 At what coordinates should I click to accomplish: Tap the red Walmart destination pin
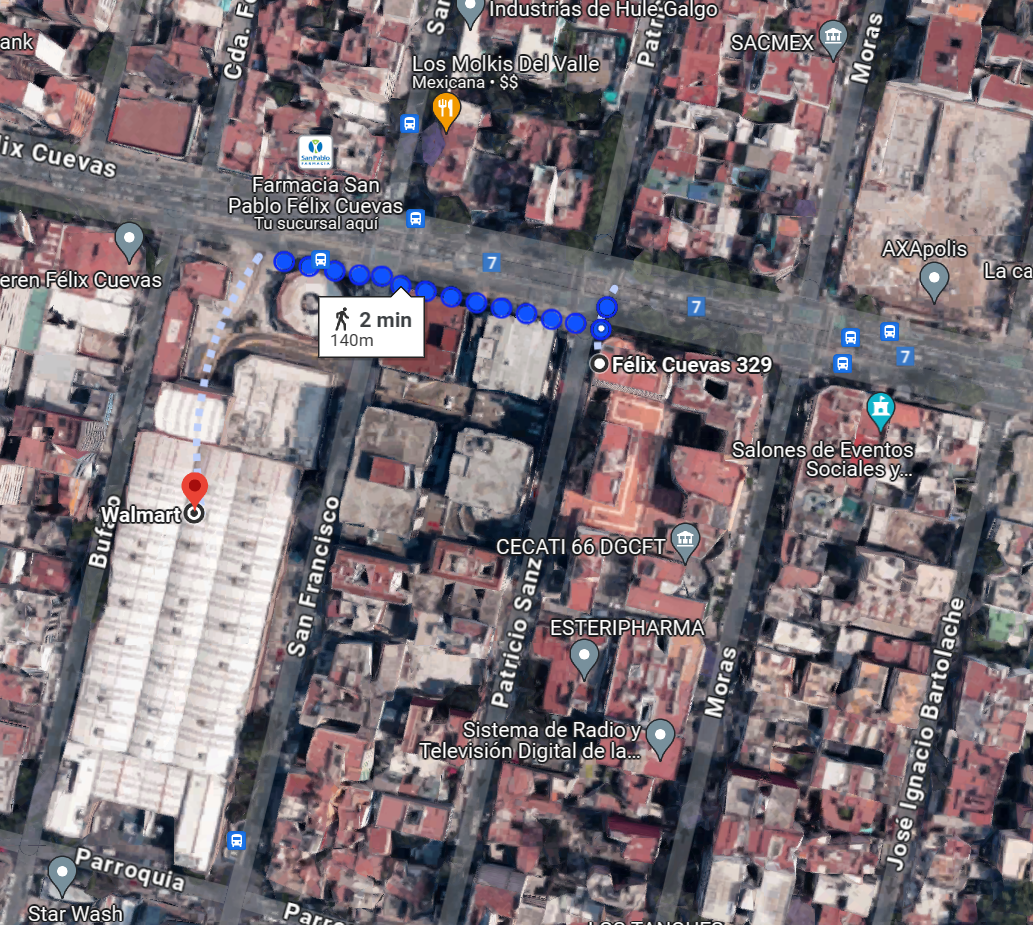194,490
